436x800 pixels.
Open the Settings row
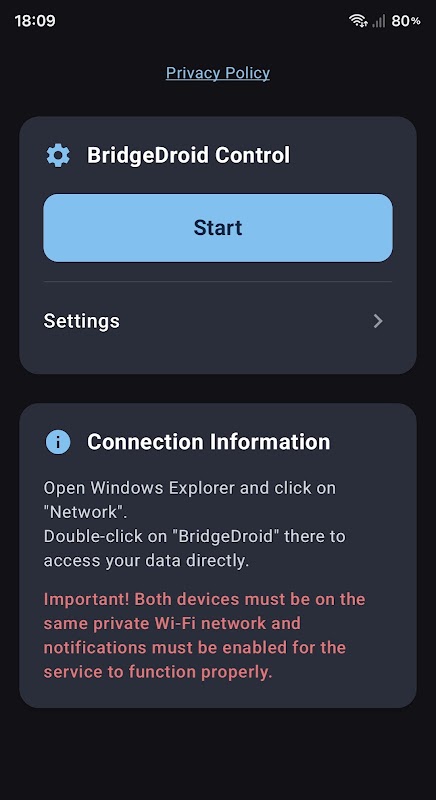pos(218,321)
